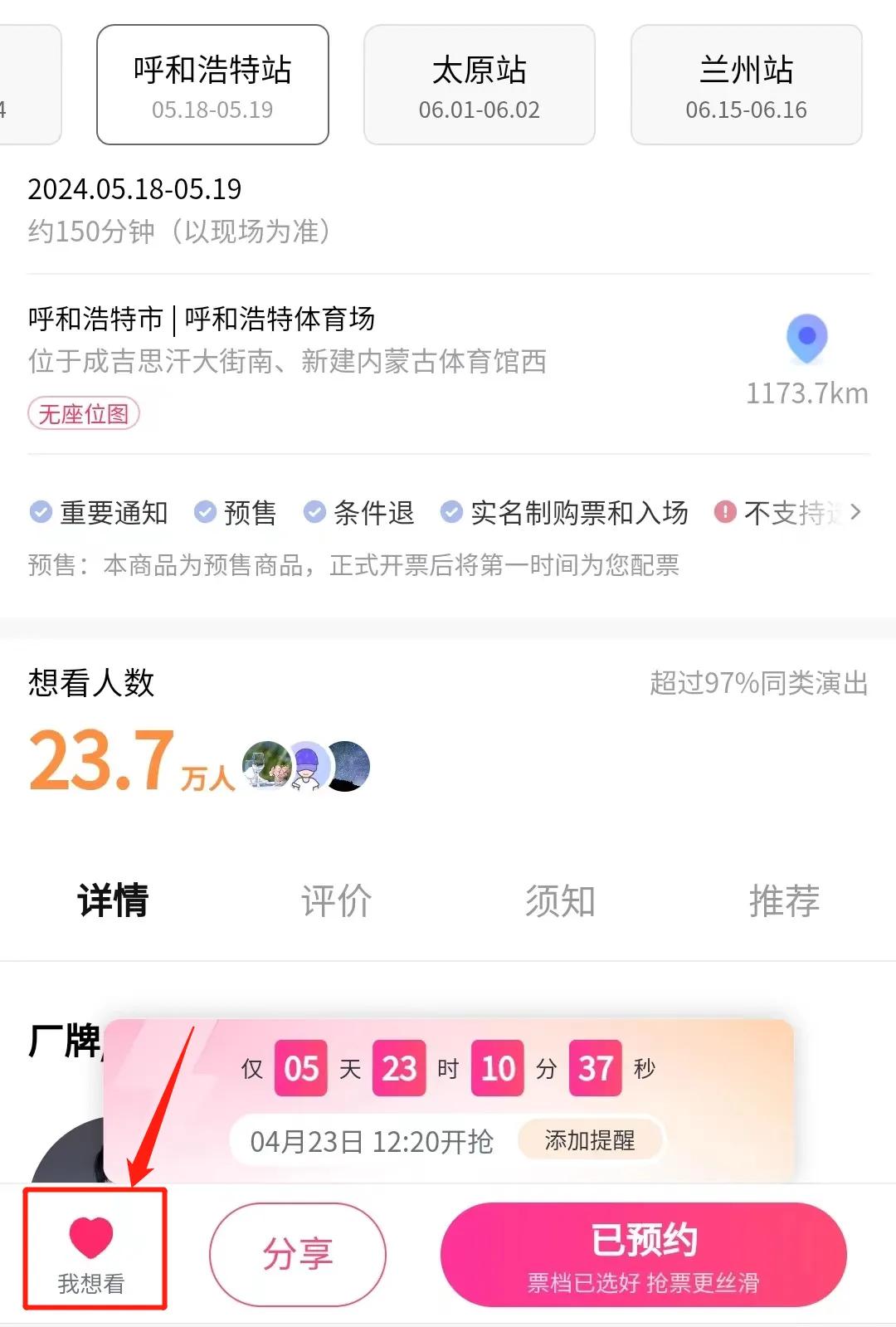Switch to the 详情 tab

point(113,900)
